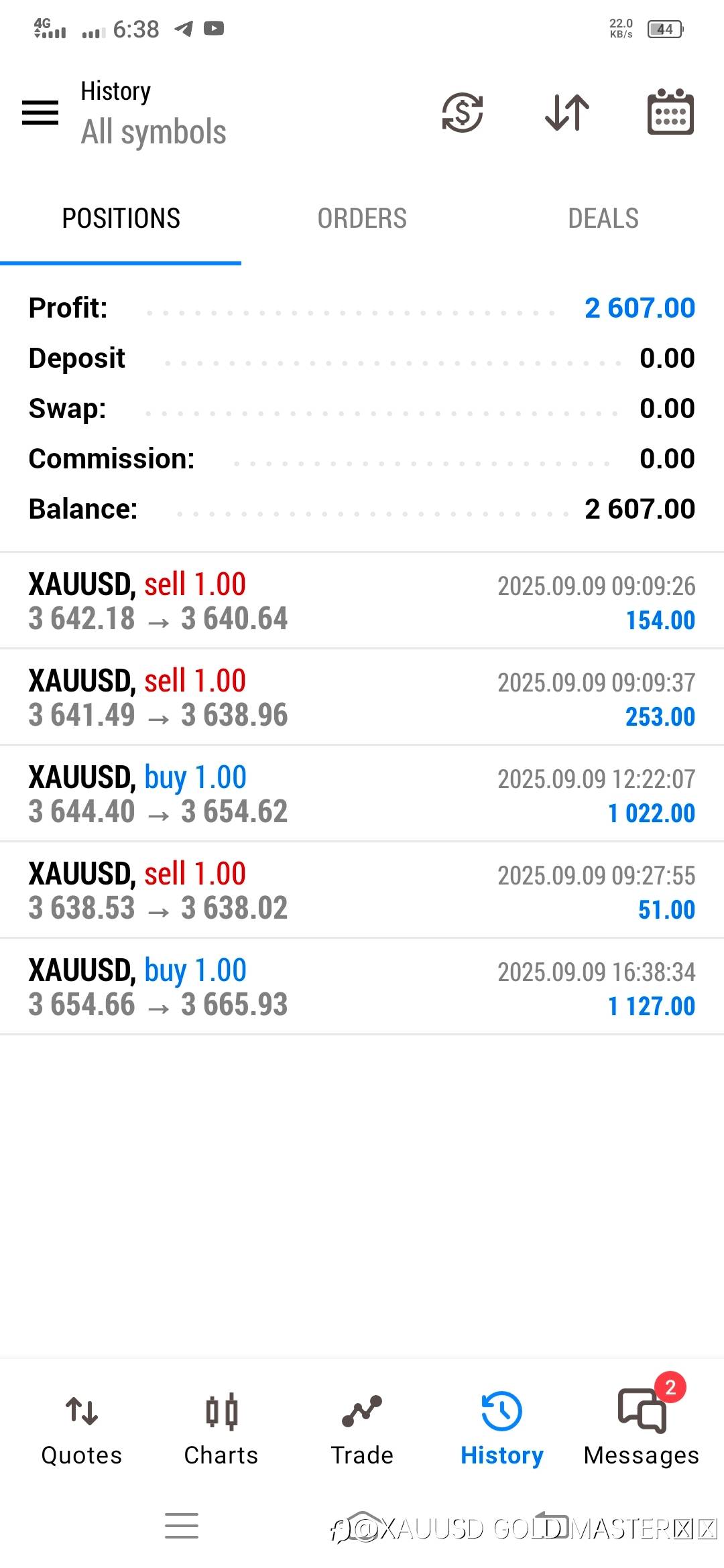Viewport: 724px width, 1568px height.
Task: Switch to the ORDERS tab
Action: (362, 218)
